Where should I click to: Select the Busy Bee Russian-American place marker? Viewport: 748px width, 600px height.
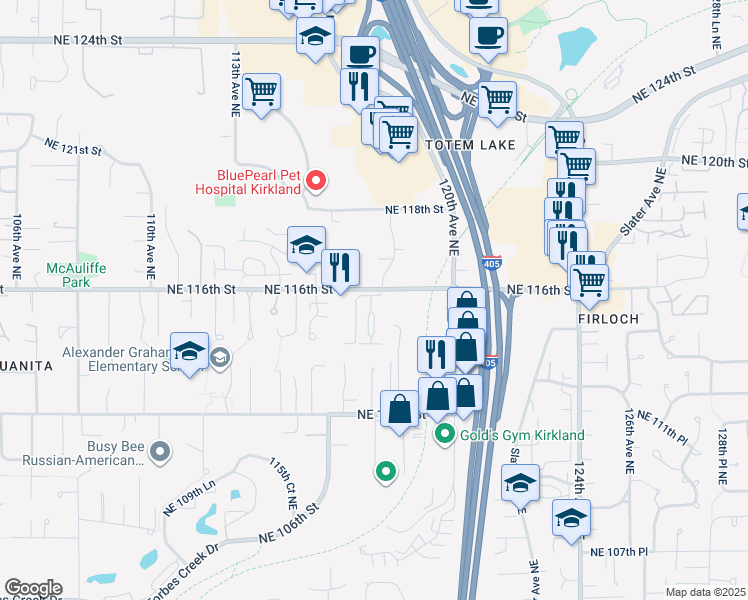tap(160, 453)
